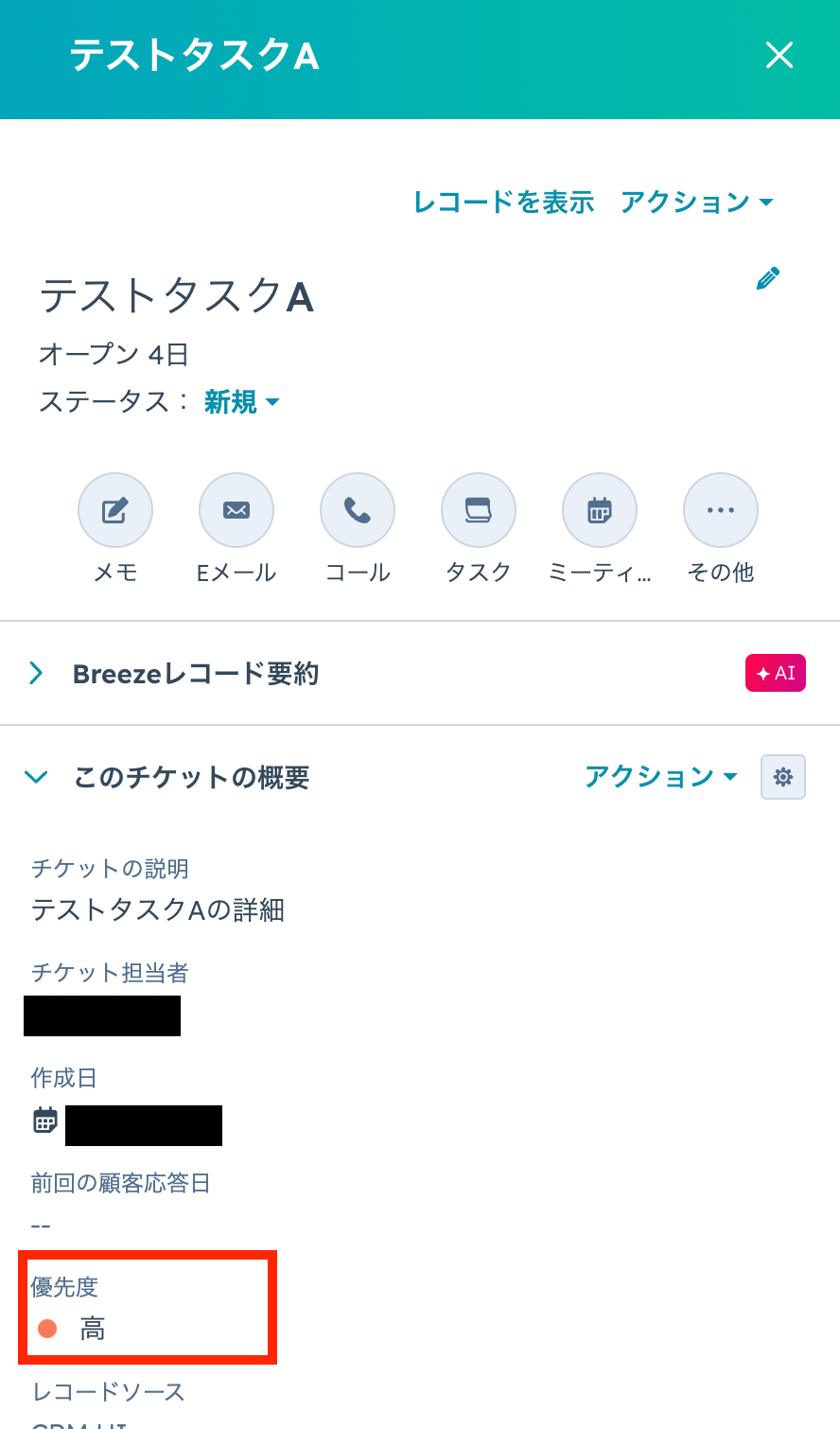This screenshot has height=1429, width=840.
Task: Create a メモ note
Action: (115, 511)
